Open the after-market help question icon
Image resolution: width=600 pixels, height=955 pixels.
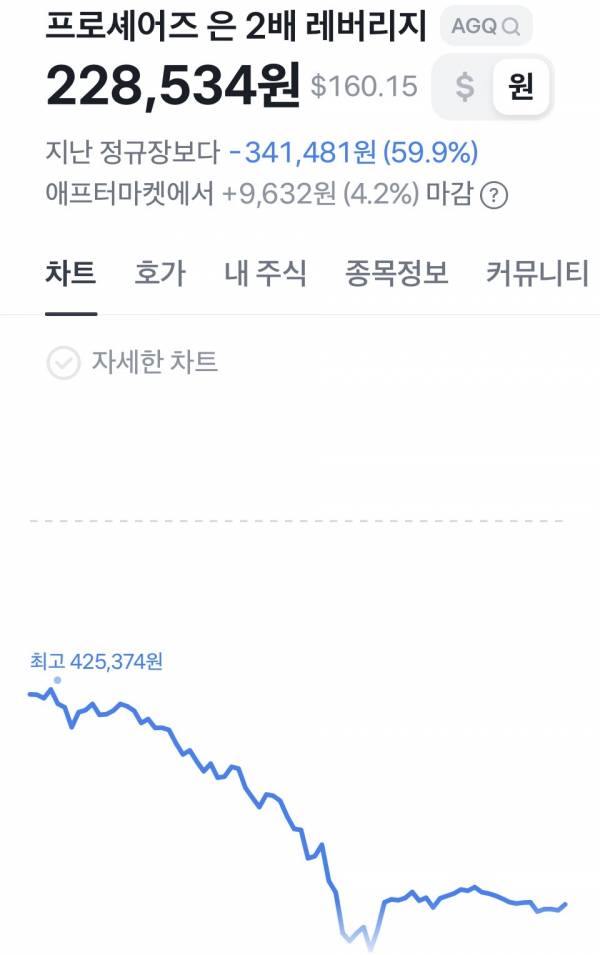click(x=494, y=195)
